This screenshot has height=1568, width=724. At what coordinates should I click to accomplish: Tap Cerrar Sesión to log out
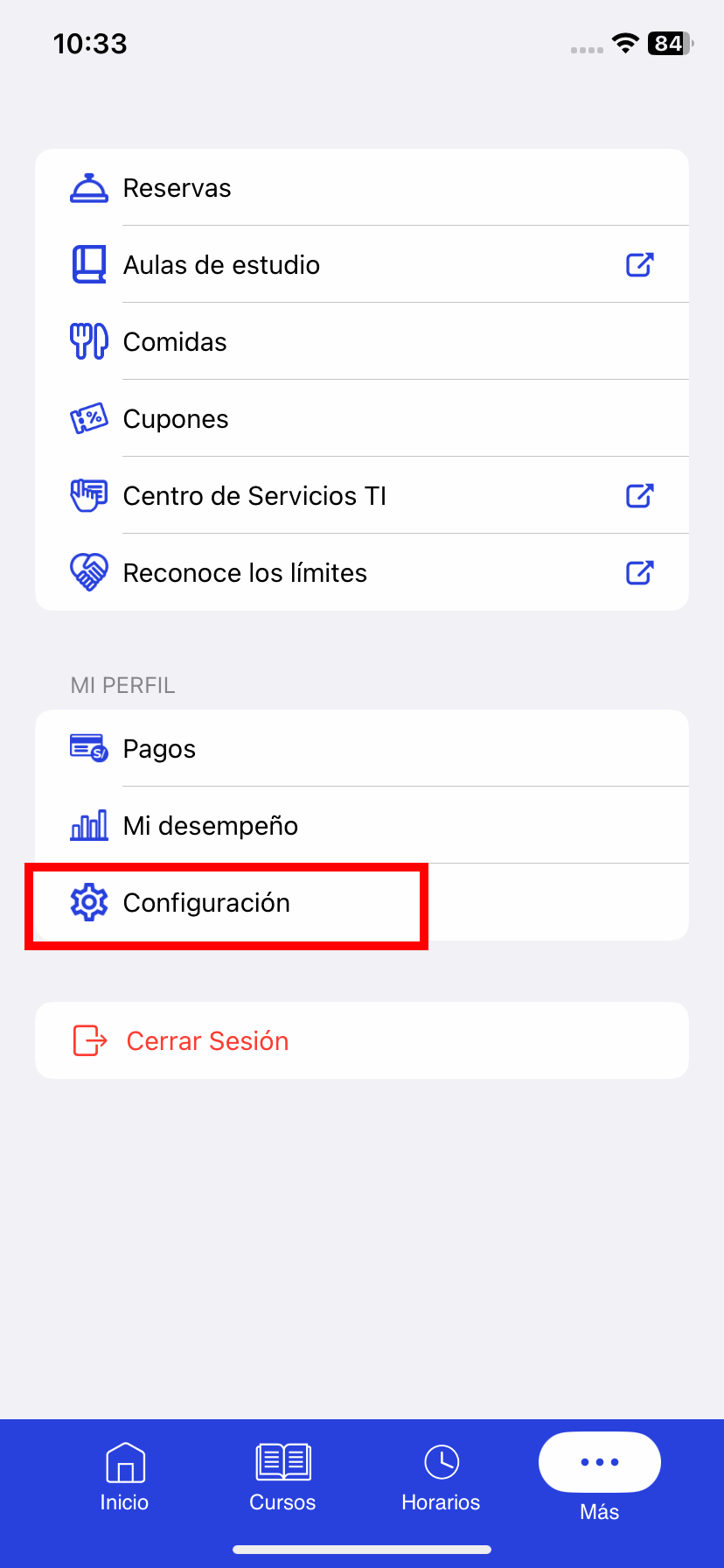tap(361, 1040)
